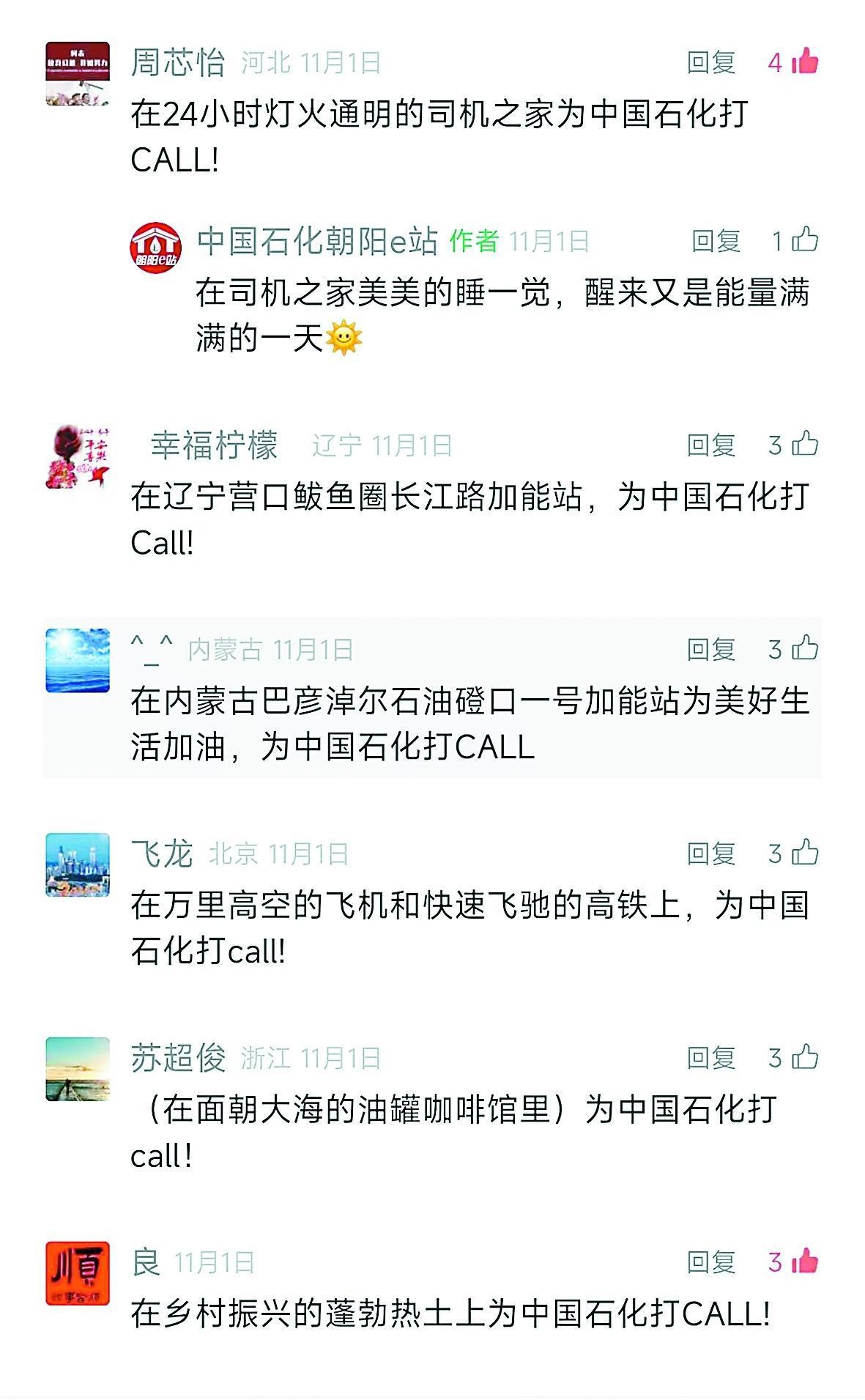Open 中国石化朝阳e站 account avatar
This screenshot has width=865, height=1400.
coord(155,248)
